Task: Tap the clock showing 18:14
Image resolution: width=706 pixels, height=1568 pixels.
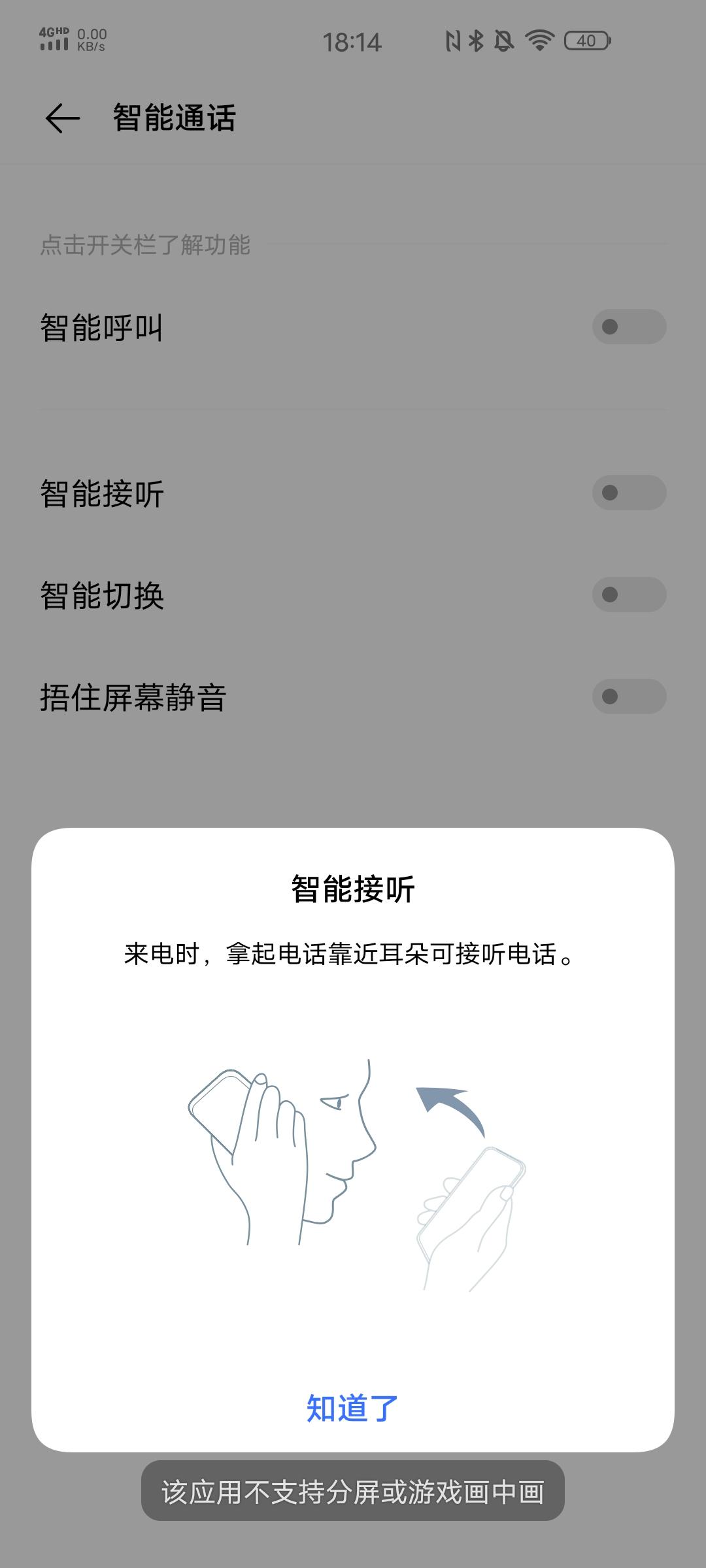Action: click(x=354, y=42)
